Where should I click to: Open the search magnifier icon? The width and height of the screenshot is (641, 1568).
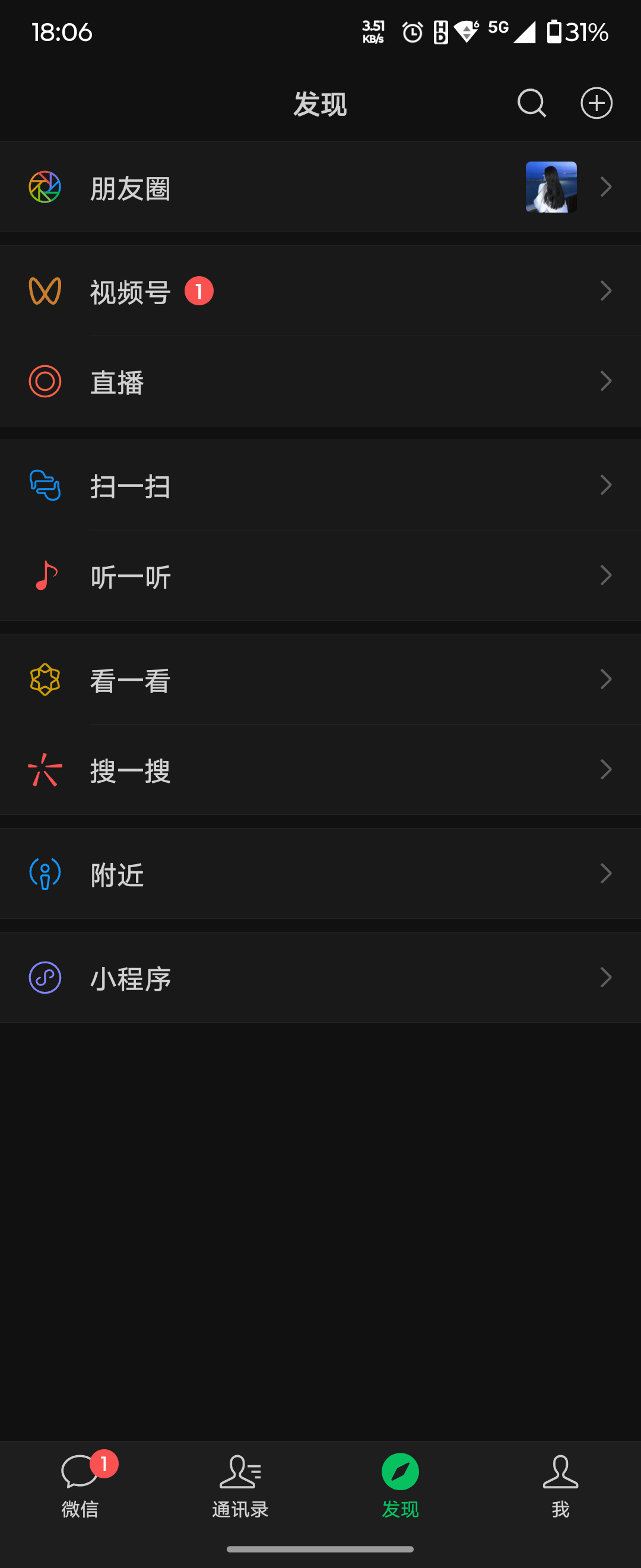click(x=532, y=103)
